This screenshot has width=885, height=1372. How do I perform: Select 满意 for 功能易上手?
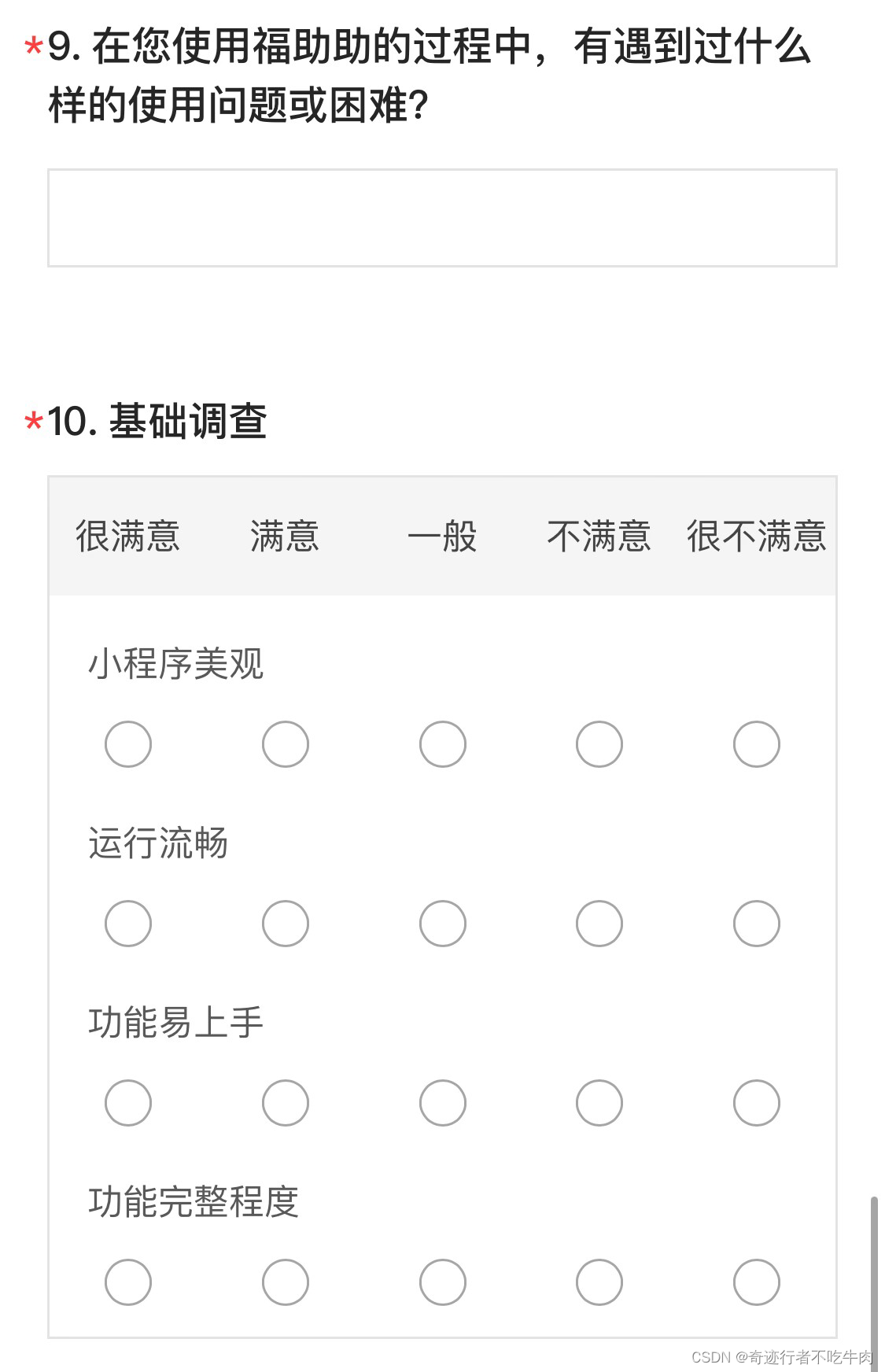[286, 1103]
